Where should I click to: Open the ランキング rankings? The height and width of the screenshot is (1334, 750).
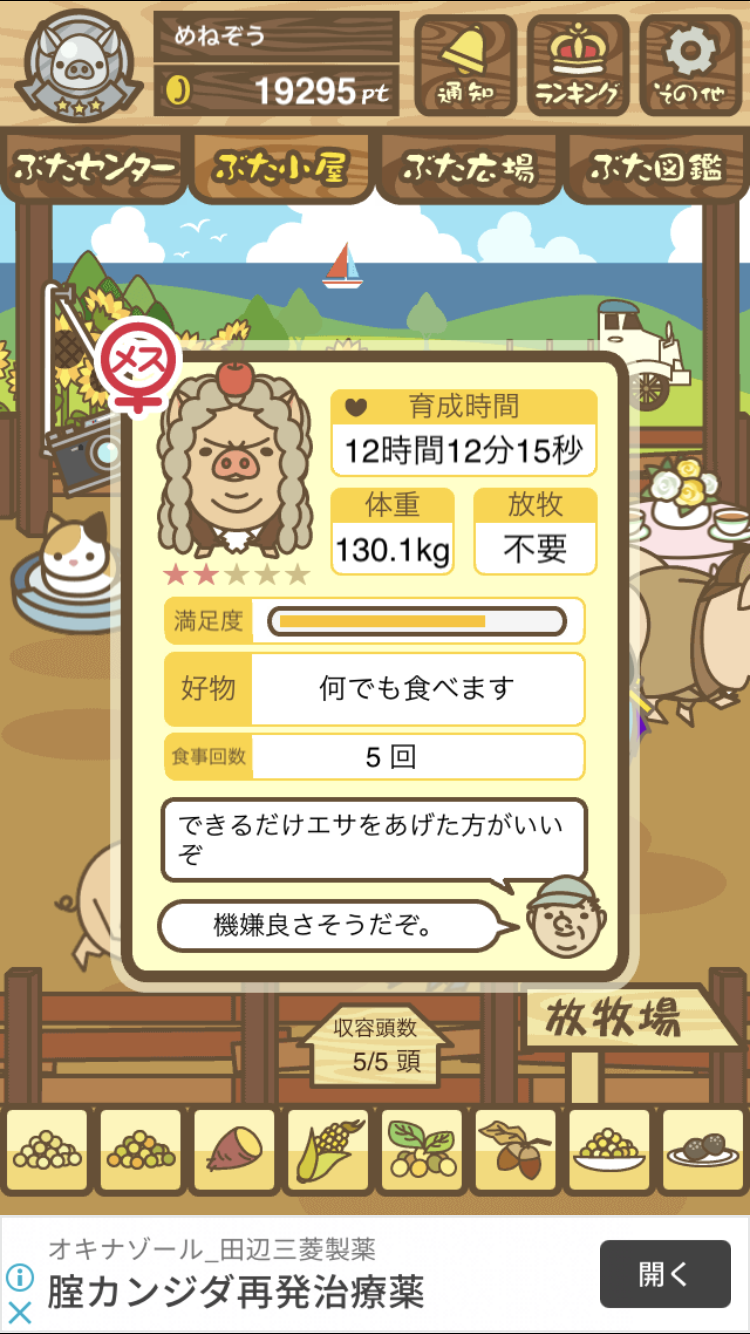578,64
